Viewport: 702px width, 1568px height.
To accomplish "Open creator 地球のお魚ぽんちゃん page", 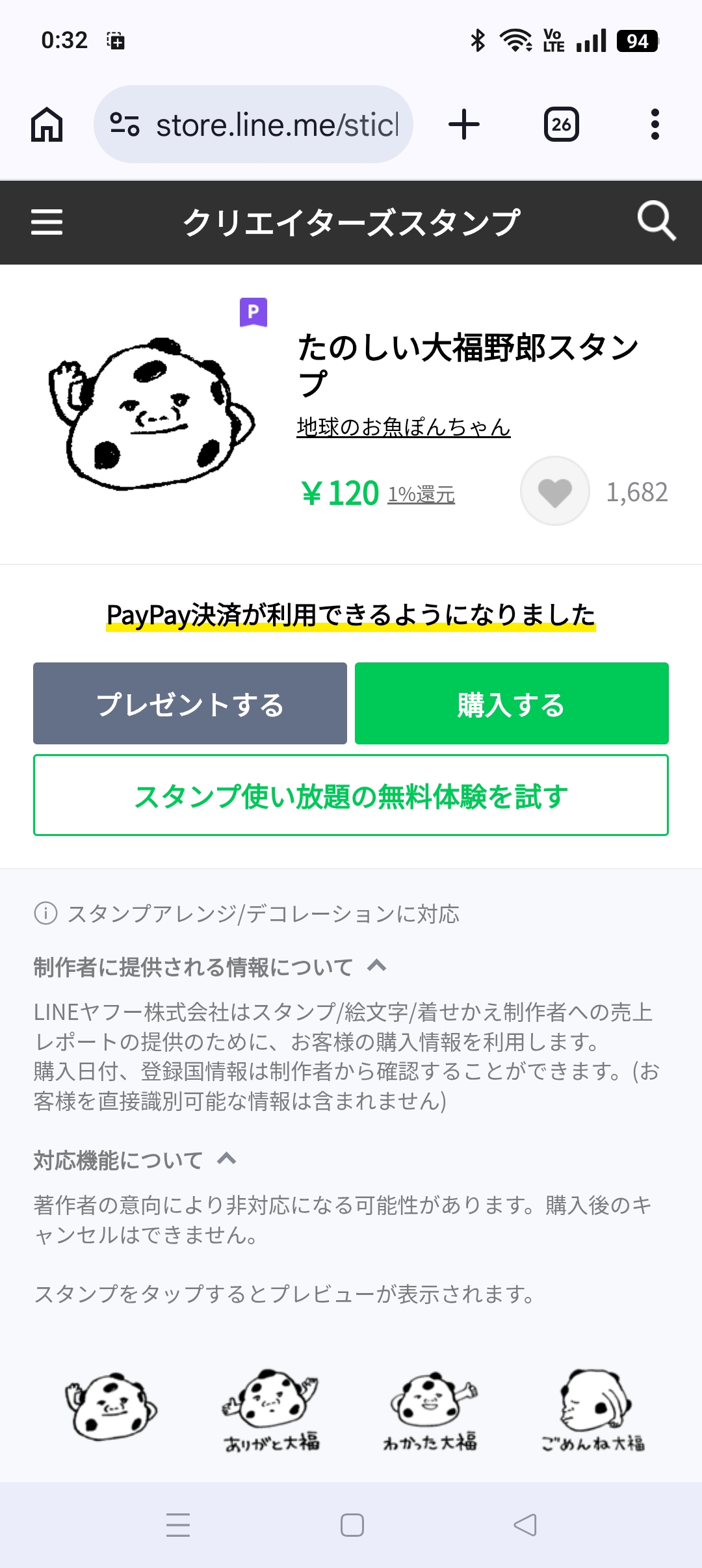I will [403, 427].
